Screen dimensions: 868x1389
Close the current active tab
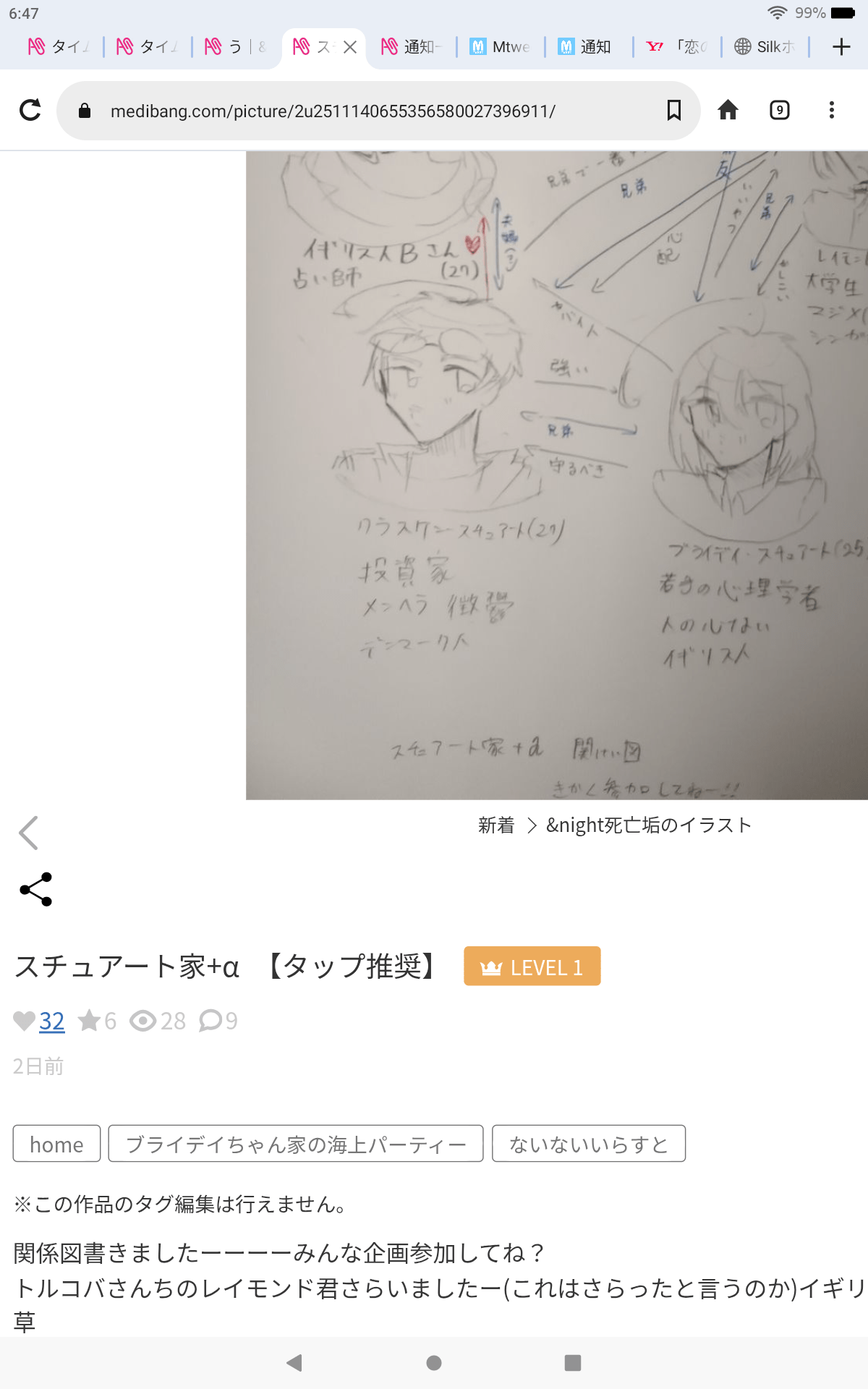click(x=350, y=47)
